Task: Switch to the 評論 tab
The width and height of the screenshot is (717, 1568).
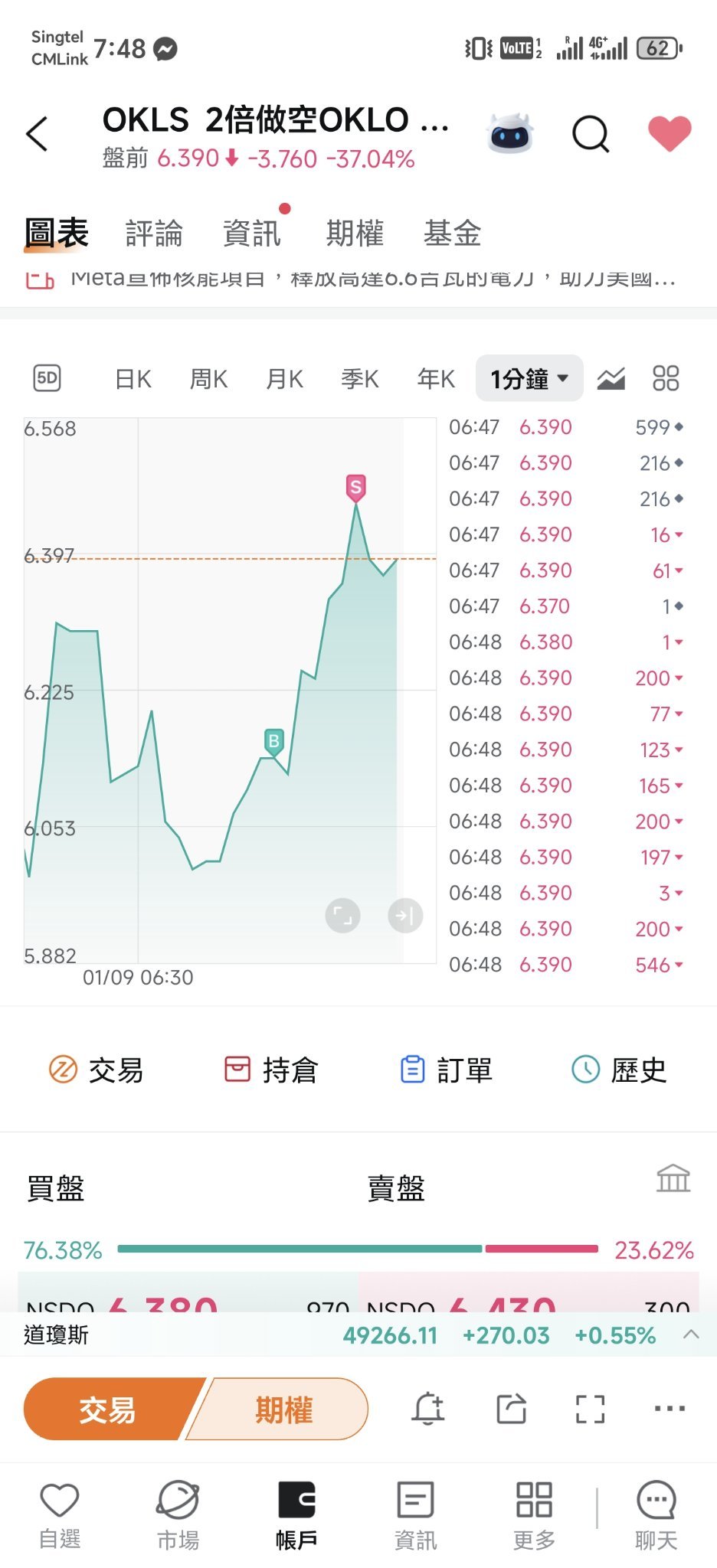Action: pos(154,234)
